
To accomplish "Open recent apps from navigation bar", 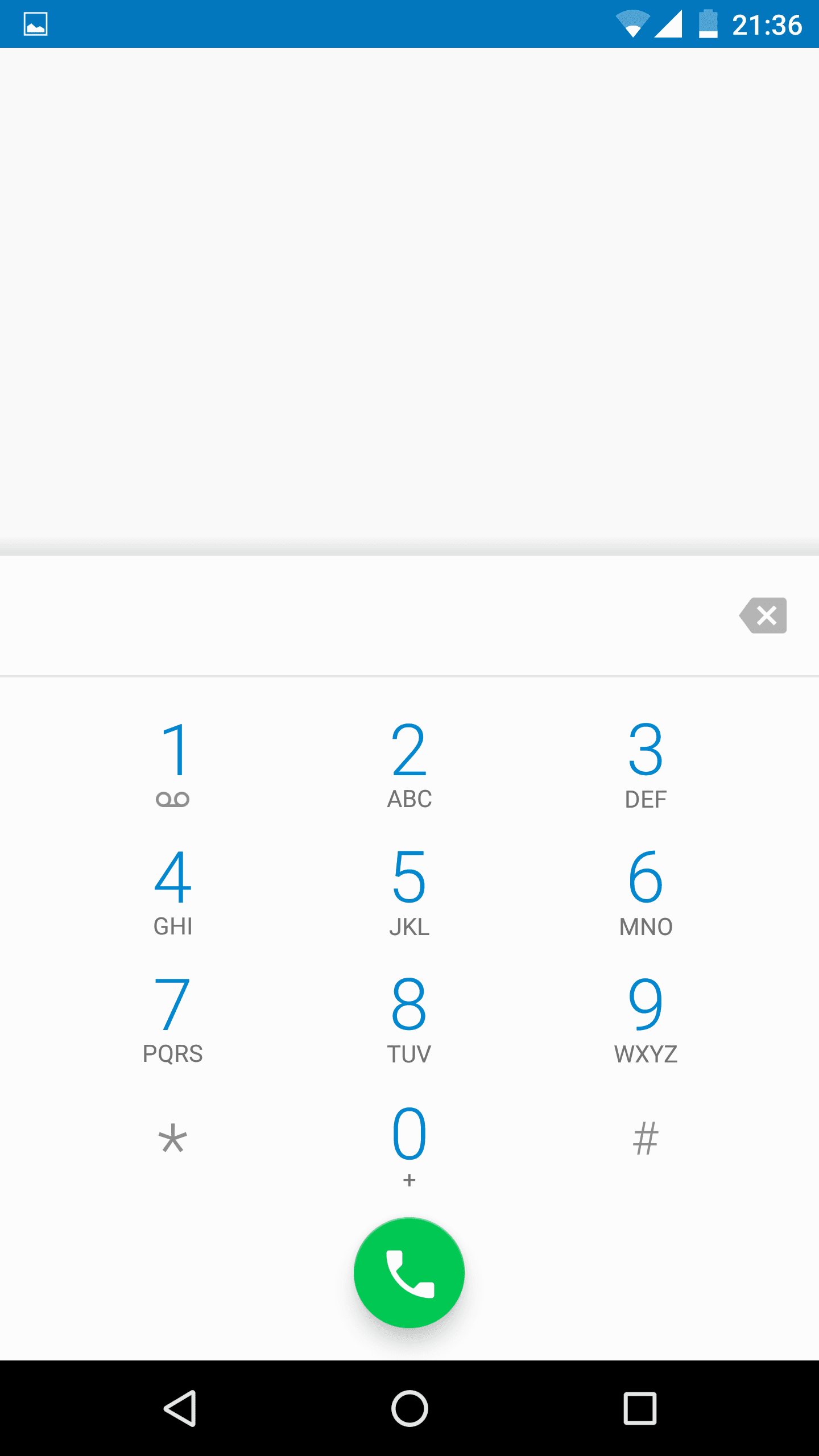I will click(640, 1409).
